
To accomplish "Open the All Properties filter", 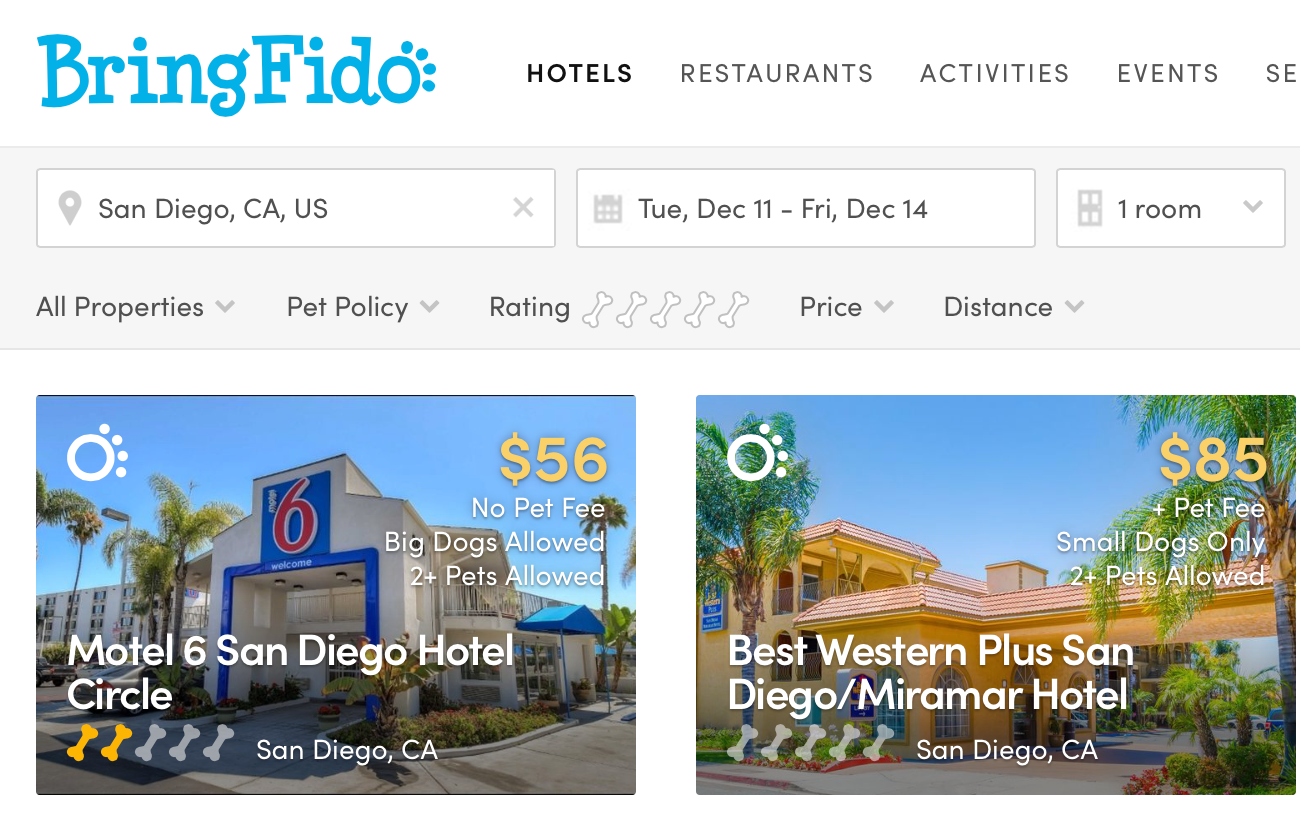I will tap(135, 307).
